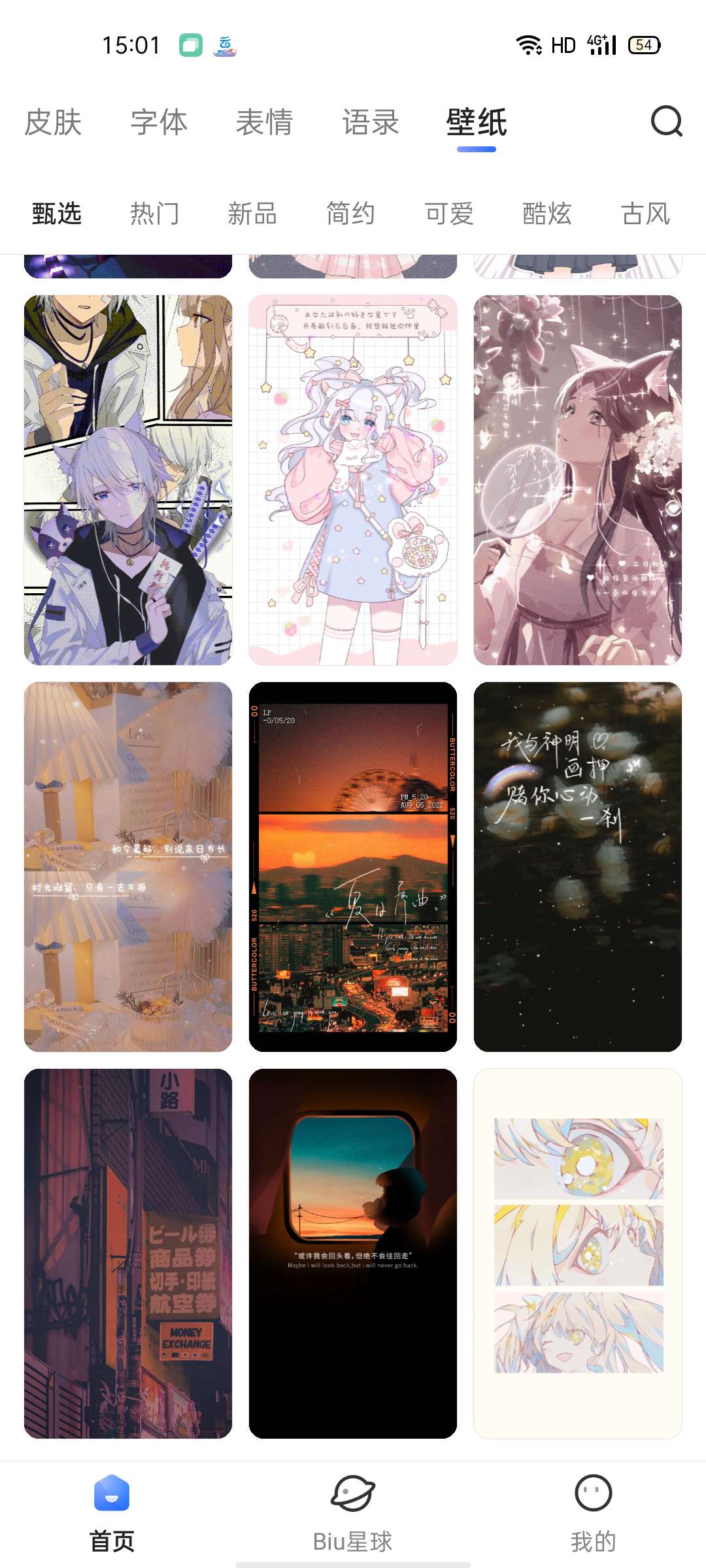Select the 热门 wallpaper category
706x1568 pixels.
tap(154, 214)
